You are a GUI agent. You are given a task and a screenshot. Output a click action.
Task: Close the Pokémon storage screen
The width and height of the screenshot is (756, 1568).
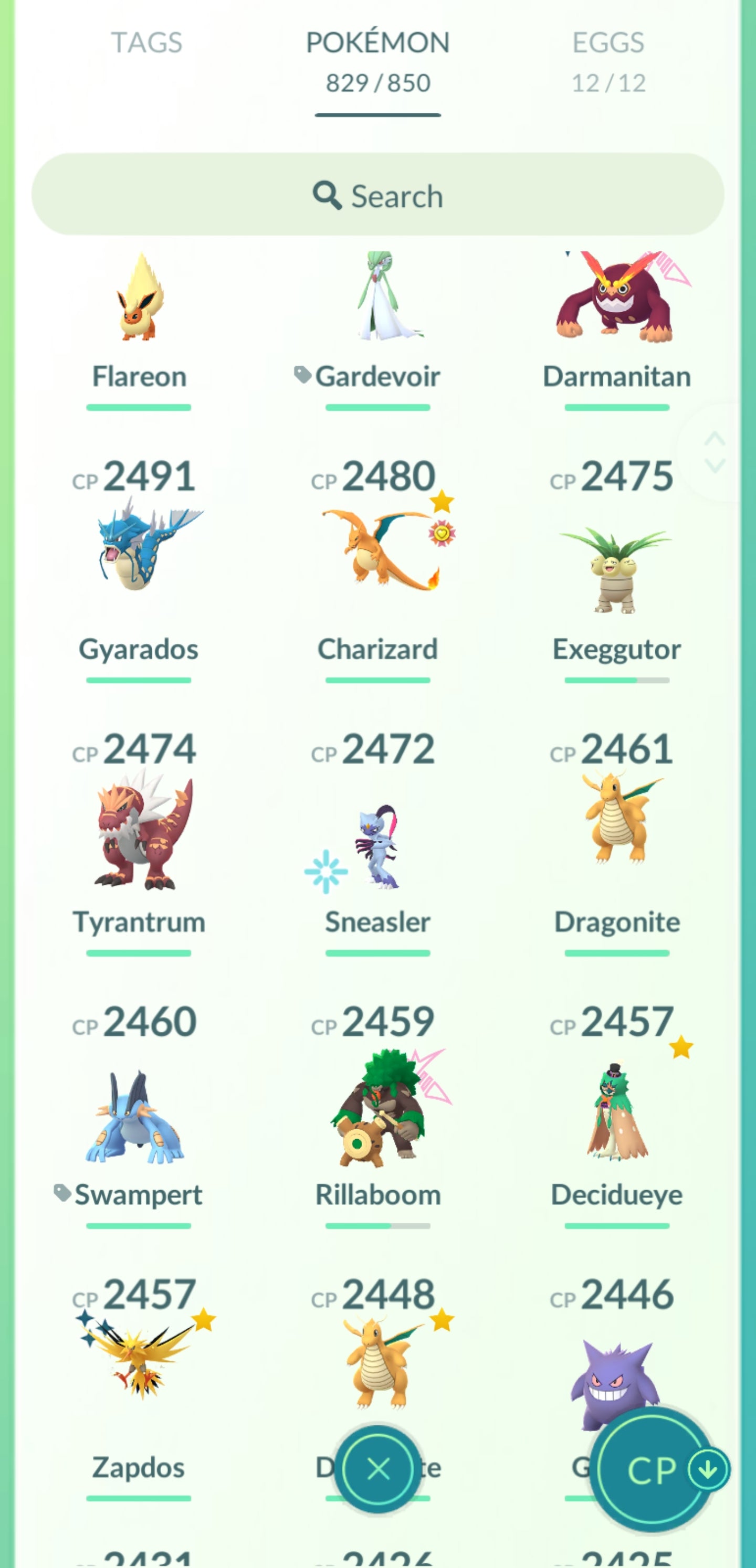pos(379,1469)
